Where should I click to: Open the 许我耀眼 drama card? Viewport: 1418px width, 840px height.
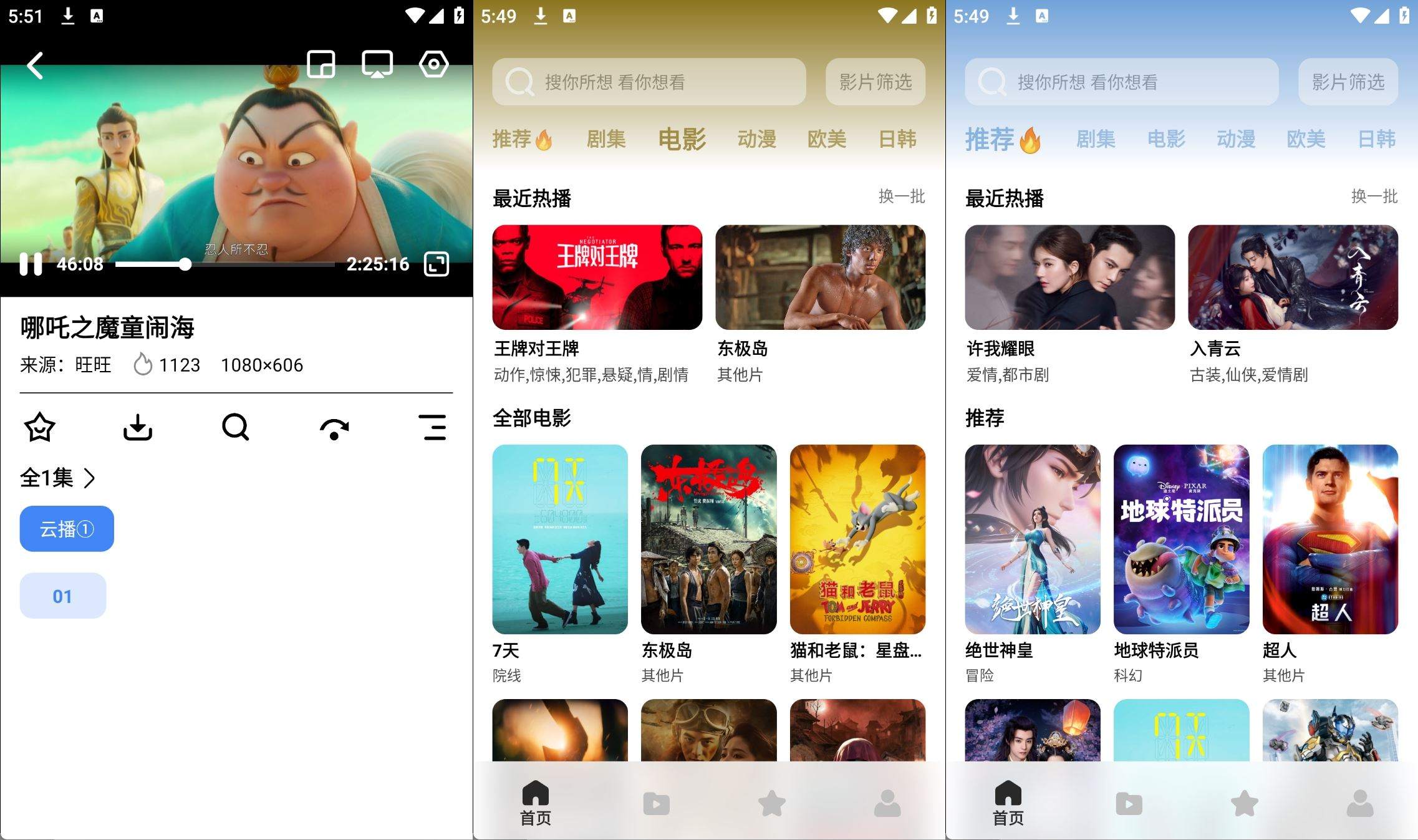(x=1069, y=278)
